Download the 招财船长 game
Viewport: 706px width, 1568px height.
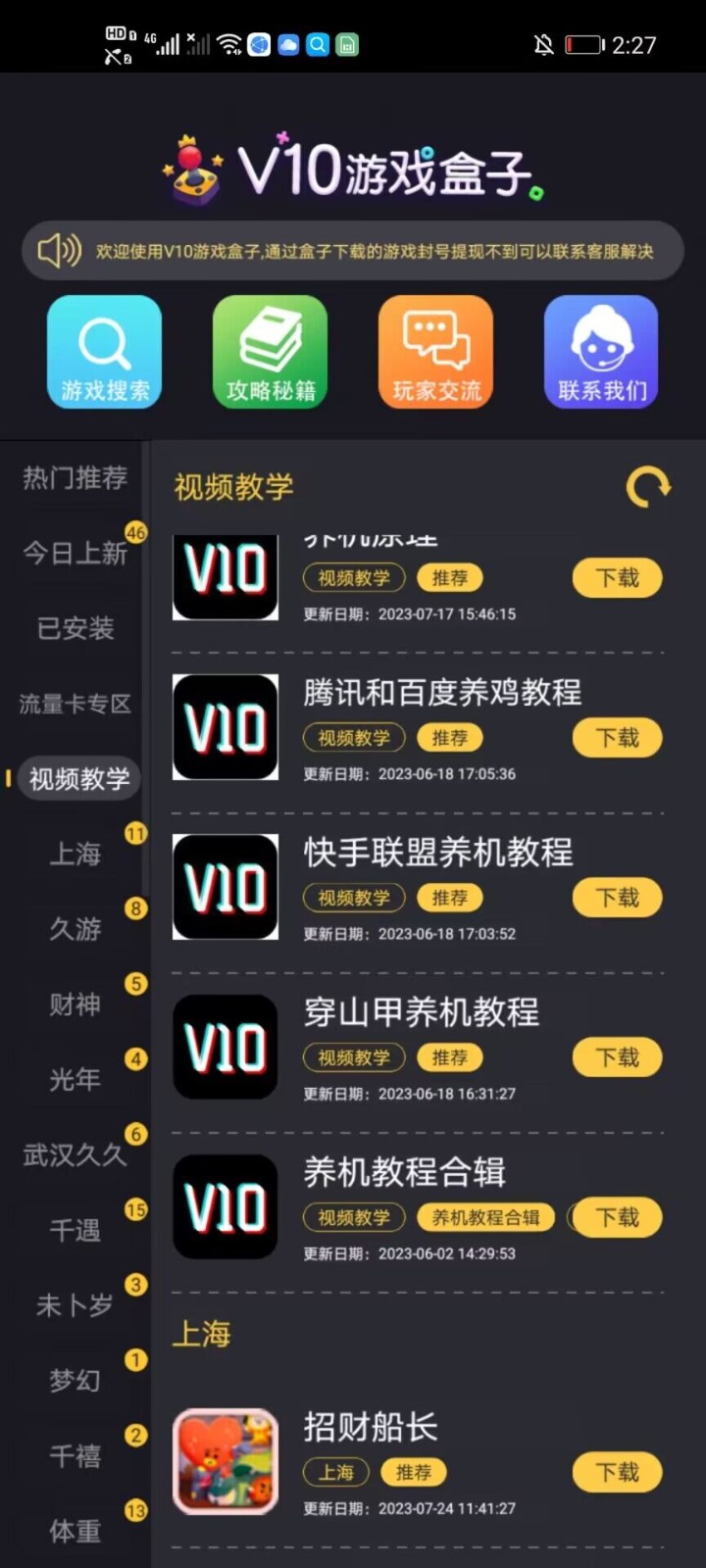[x=616, y=1473]
